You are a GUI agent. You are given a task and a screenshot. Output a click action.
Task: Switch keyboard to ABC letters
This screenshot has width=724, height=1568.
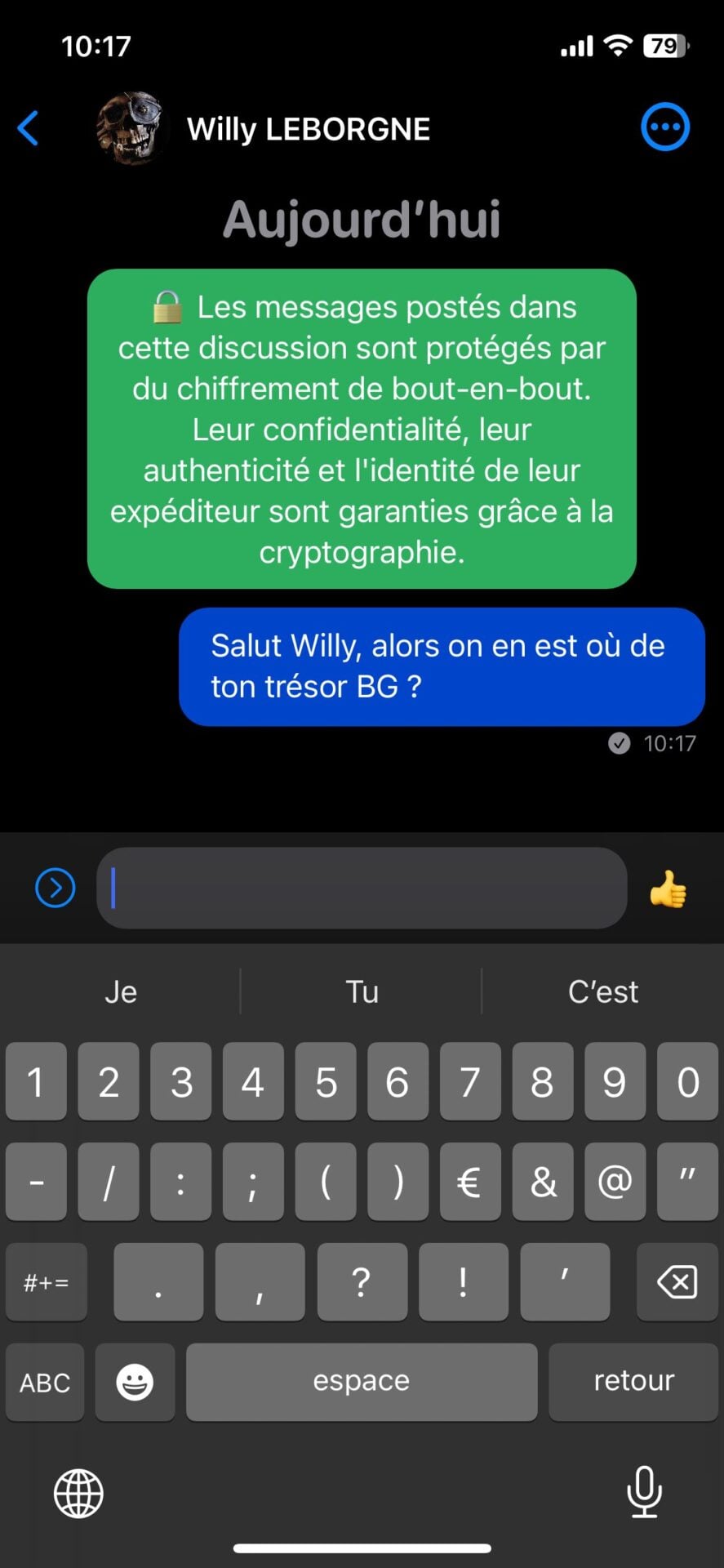pyautogui.click(x=45, y=1383)
